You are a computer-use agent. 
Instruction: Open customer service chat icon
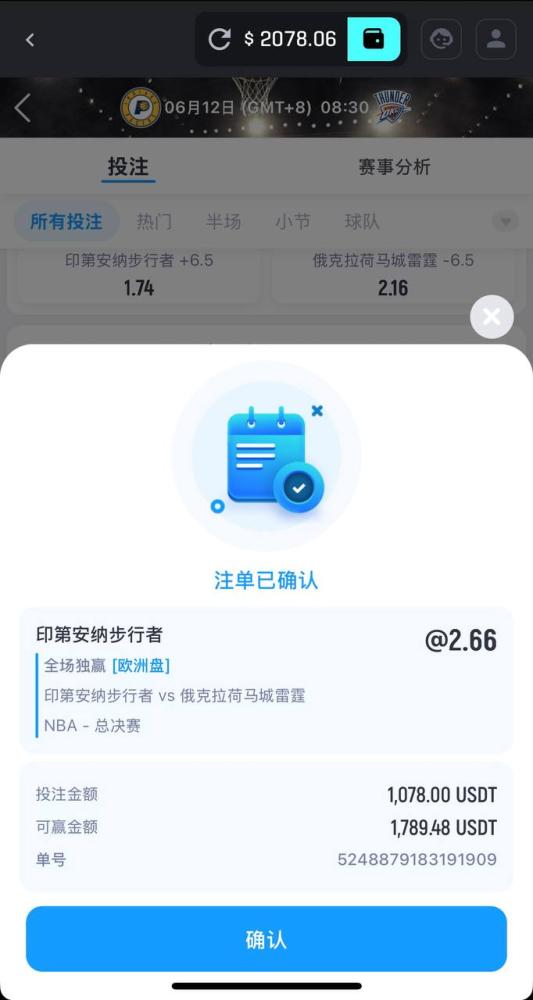click(441, 39)
